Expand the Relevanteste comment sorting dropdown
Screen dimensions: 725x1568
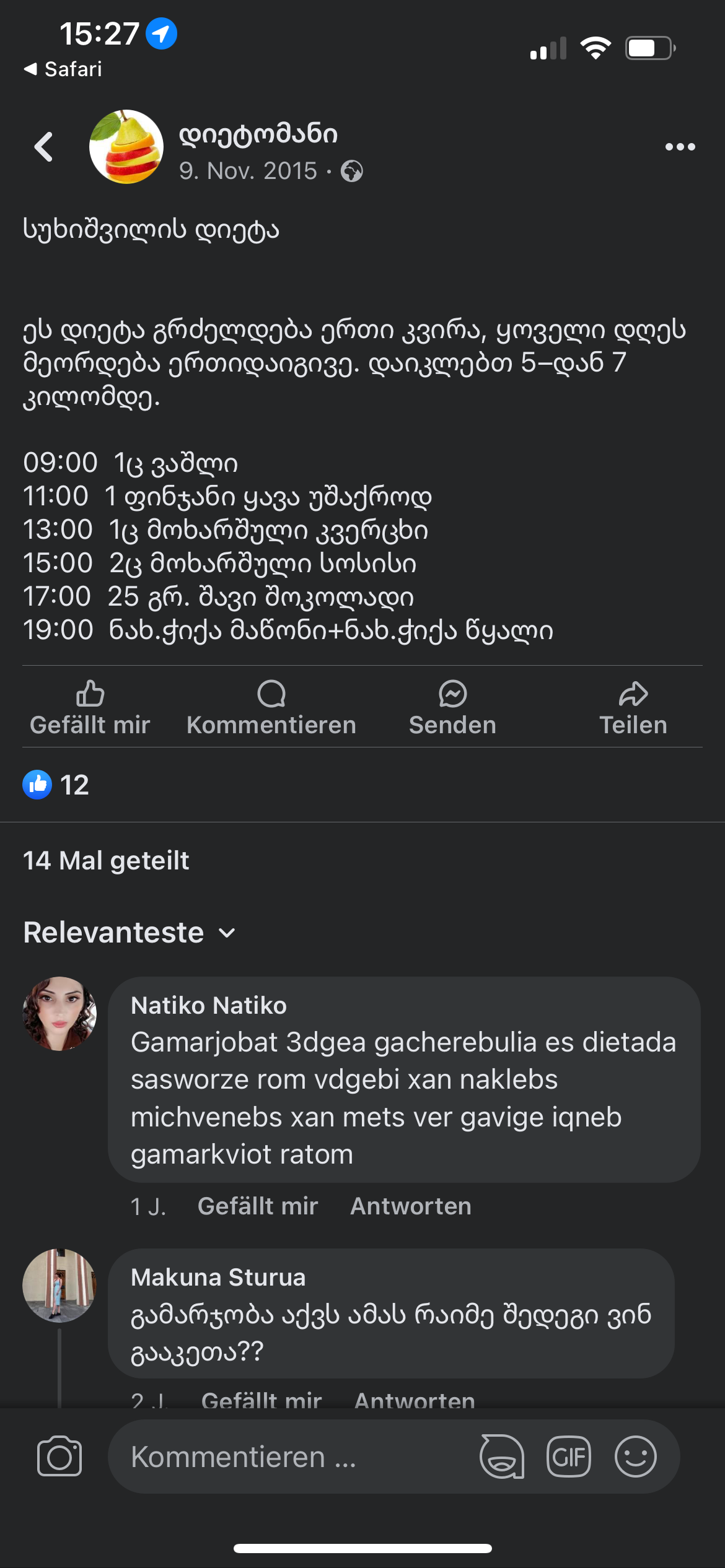130,932
